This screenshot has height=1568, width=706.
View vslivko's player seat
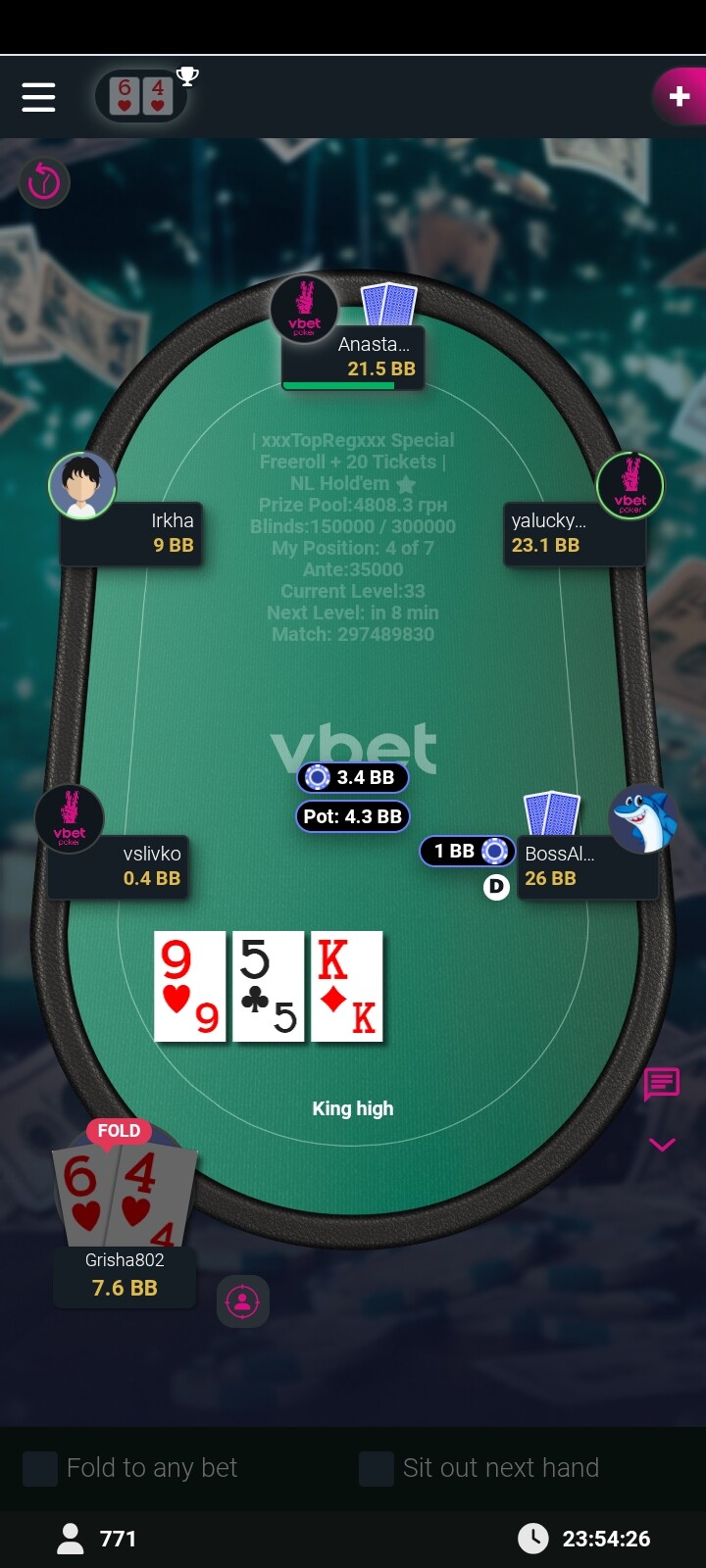coord(118,866)
